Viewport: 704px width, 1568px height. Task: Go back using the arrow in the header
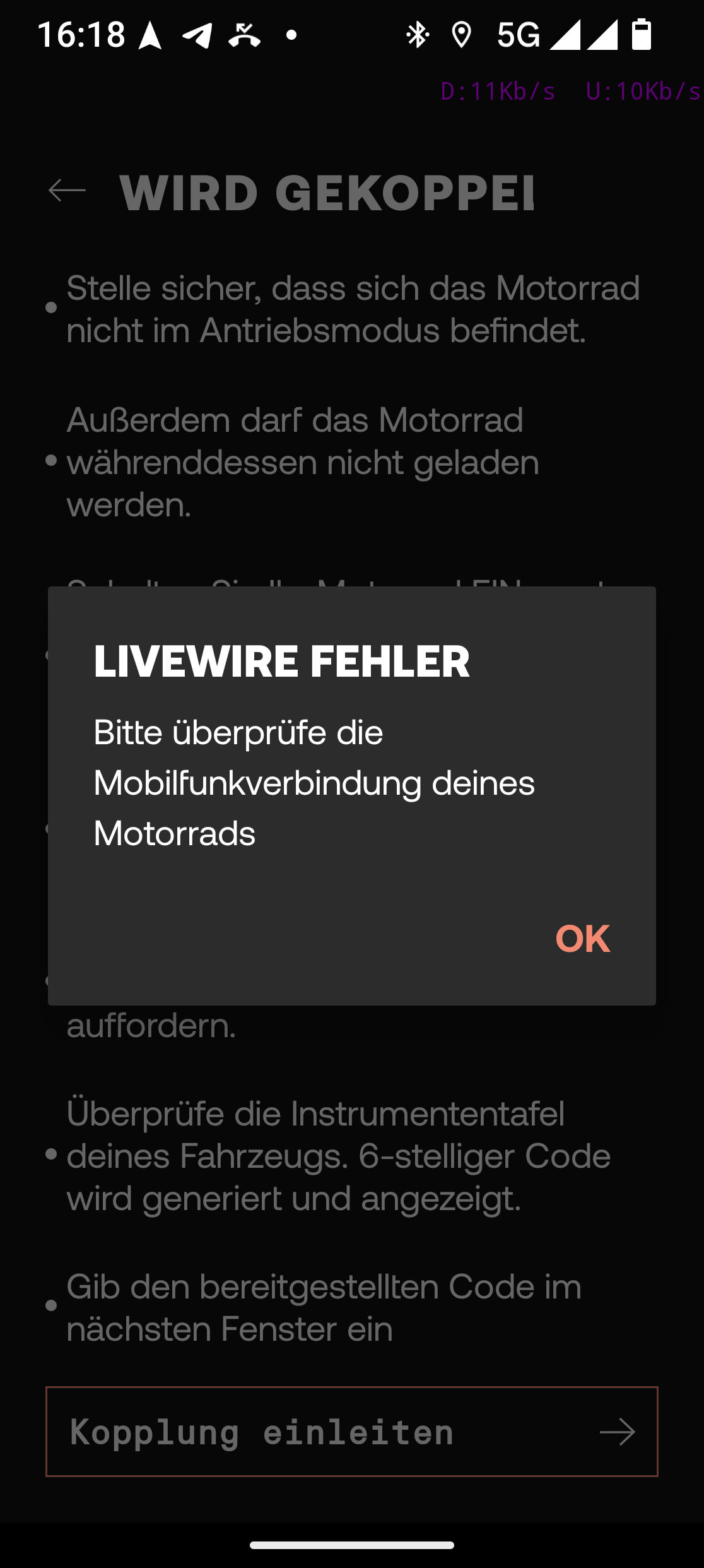tap(67, 190)
